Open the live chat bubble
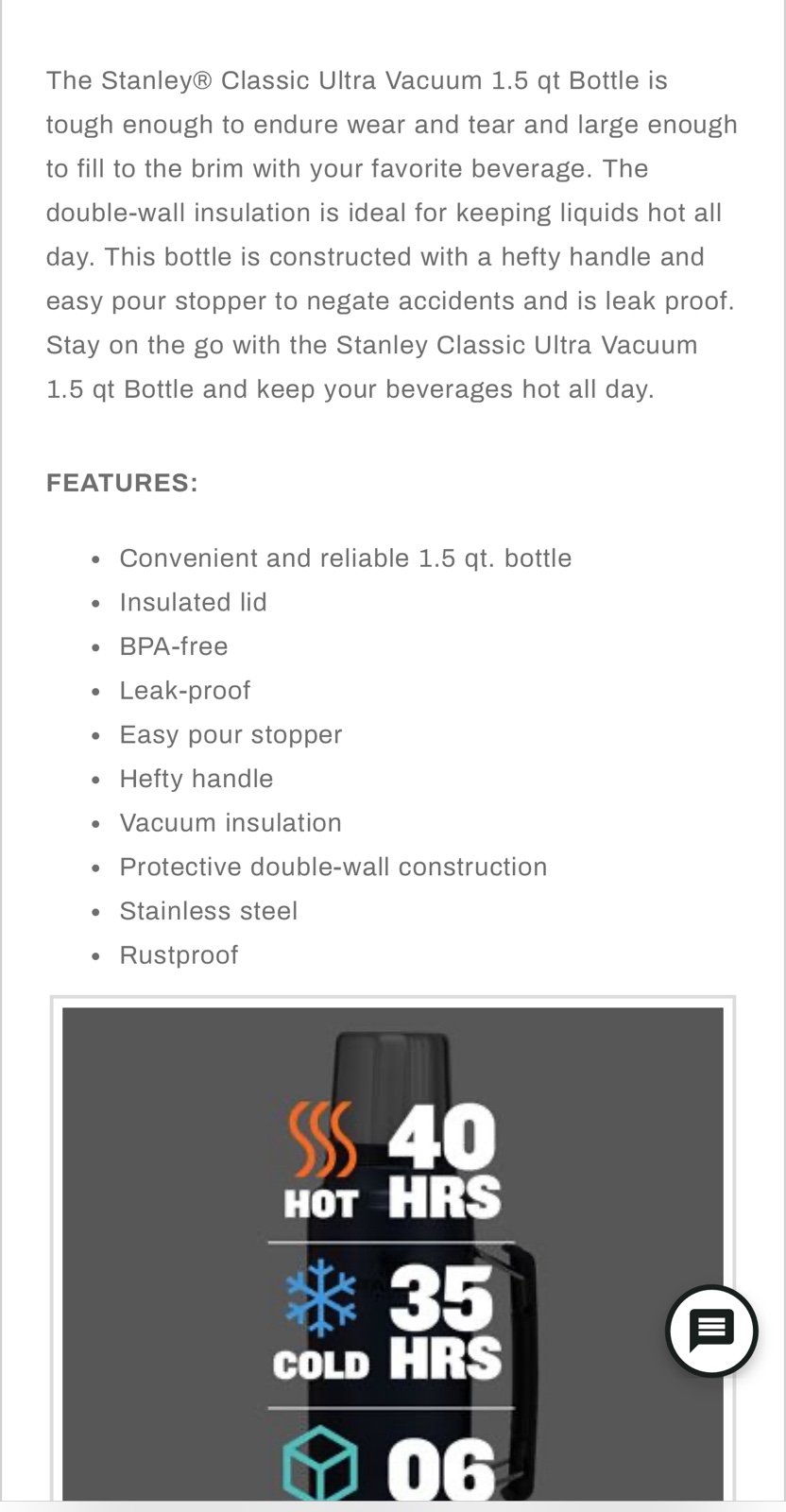786x1512 pixels. [x=711, y=1331]
